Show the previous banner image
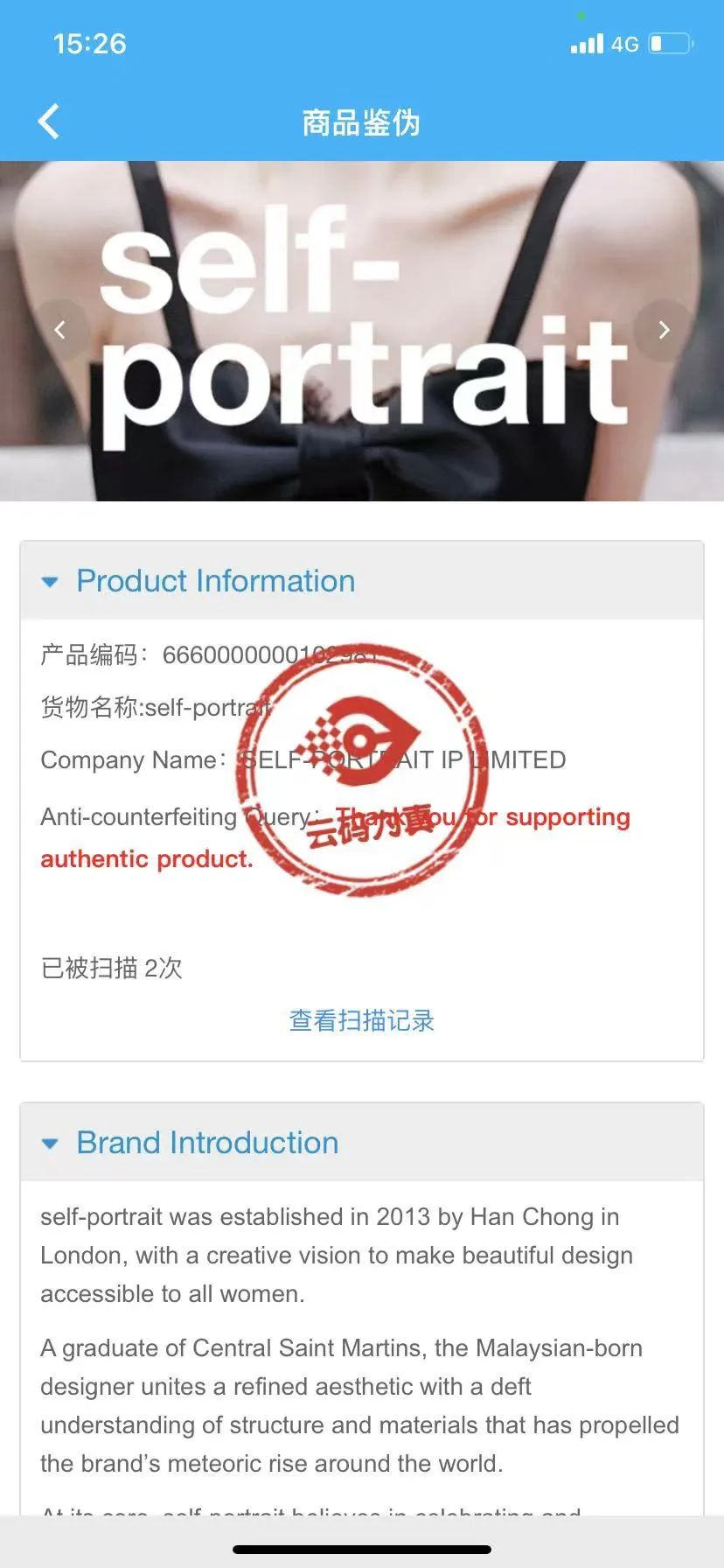Image resolution: width=724 pixels, height=1568 pixels. [x=60, y=330]
